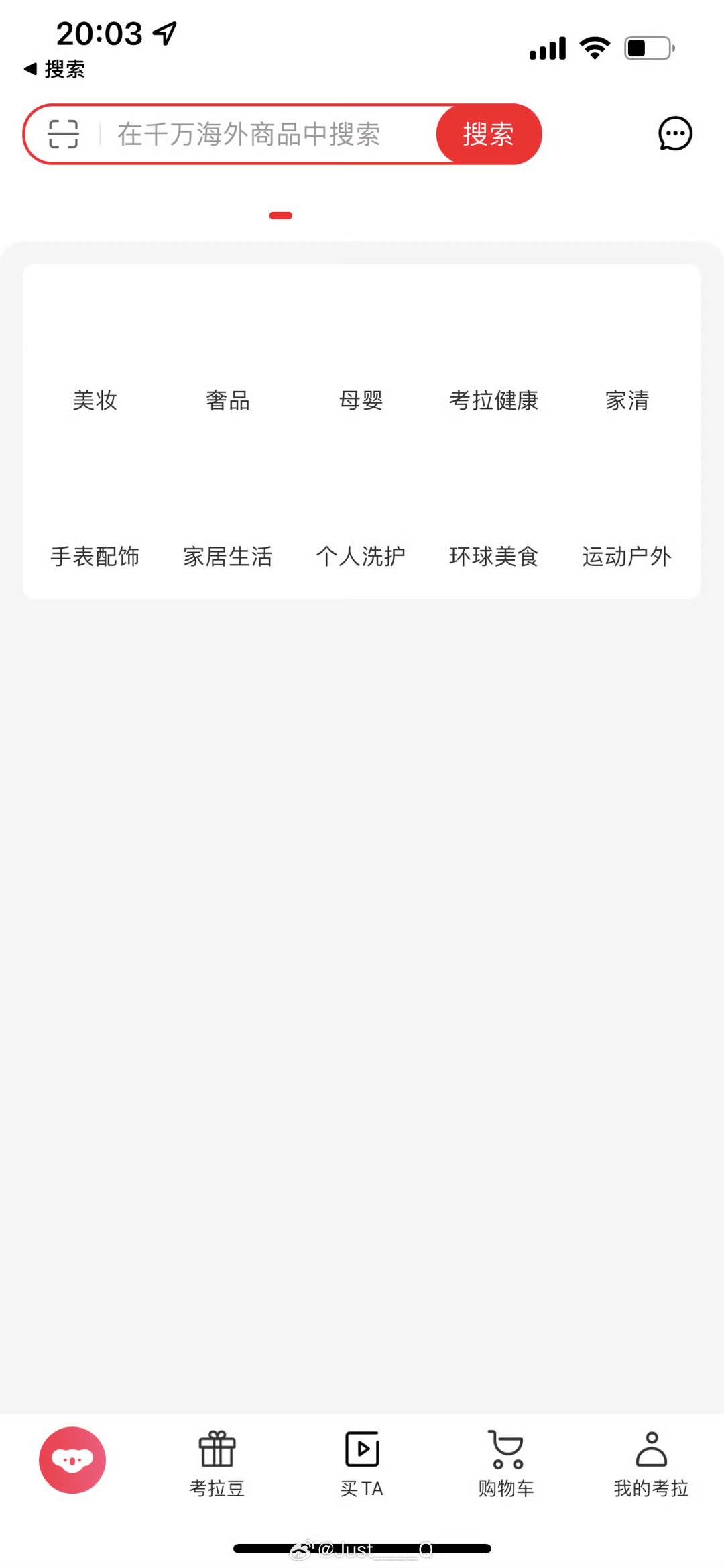Open the messages chat bubble icon
Screen dimensions: 724x1568
click(x=674, y=133)
